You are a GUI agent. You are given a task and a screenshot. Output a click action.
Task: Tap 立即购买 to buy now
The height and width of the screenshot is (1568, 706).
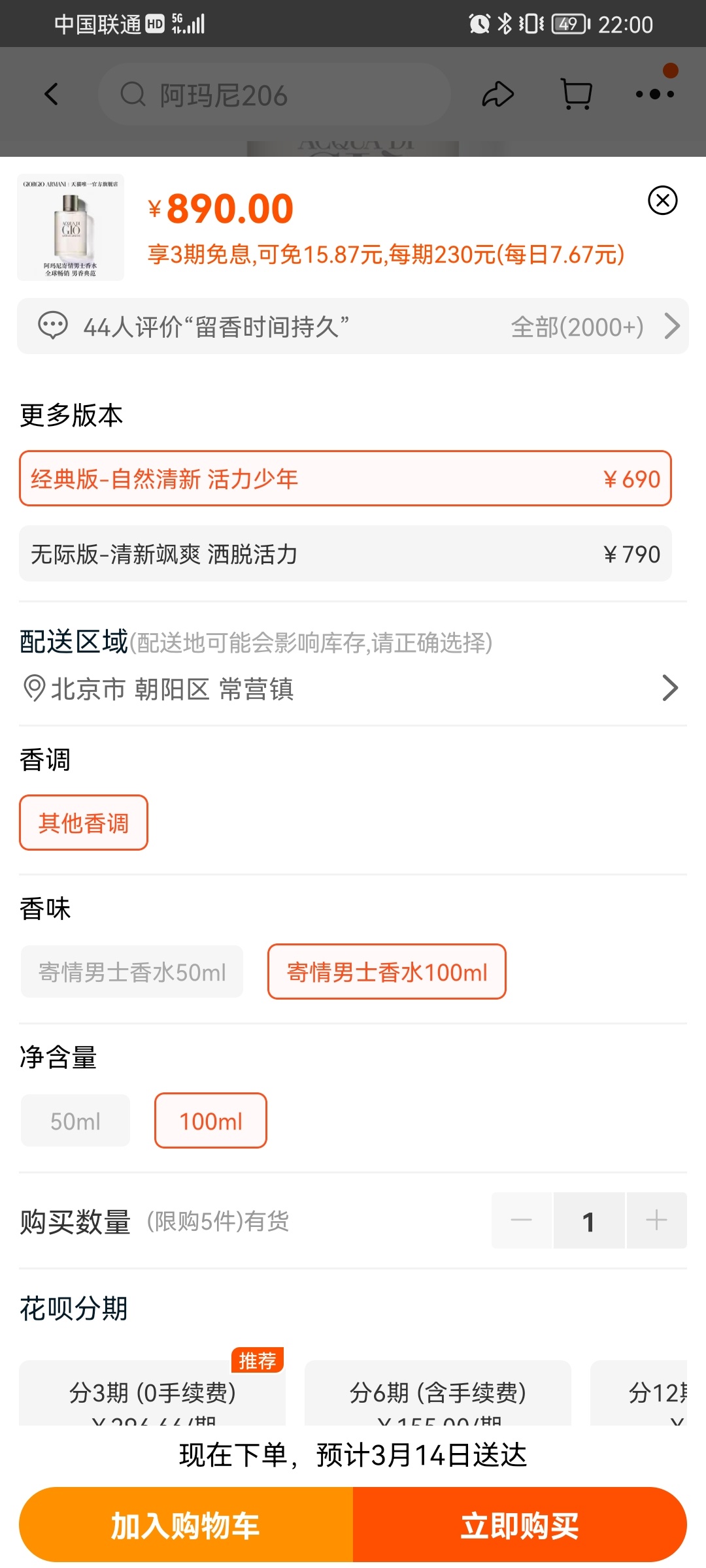(x=520, y=1525)
